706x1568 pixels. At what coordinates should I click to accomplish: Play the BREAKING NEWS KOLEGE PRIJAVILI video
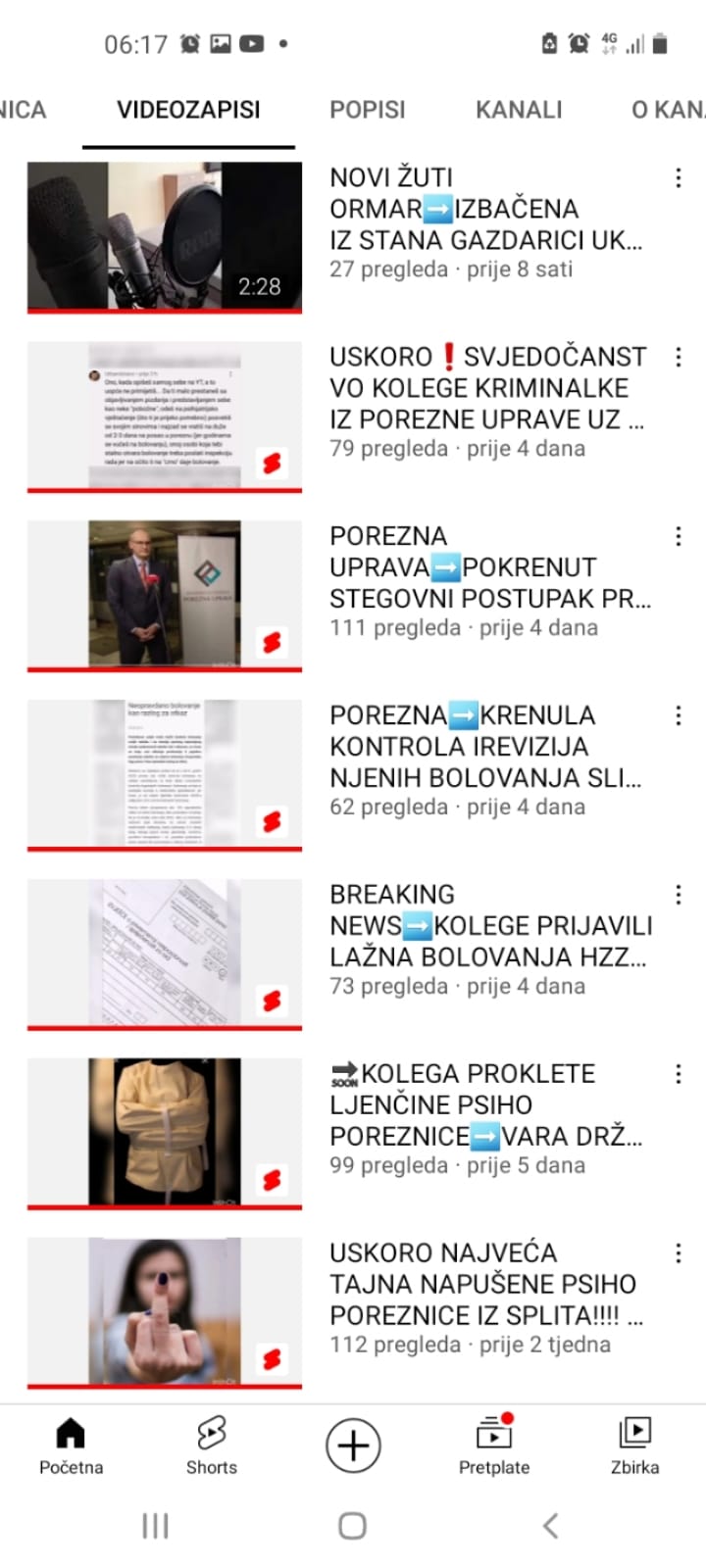point(165,954)
